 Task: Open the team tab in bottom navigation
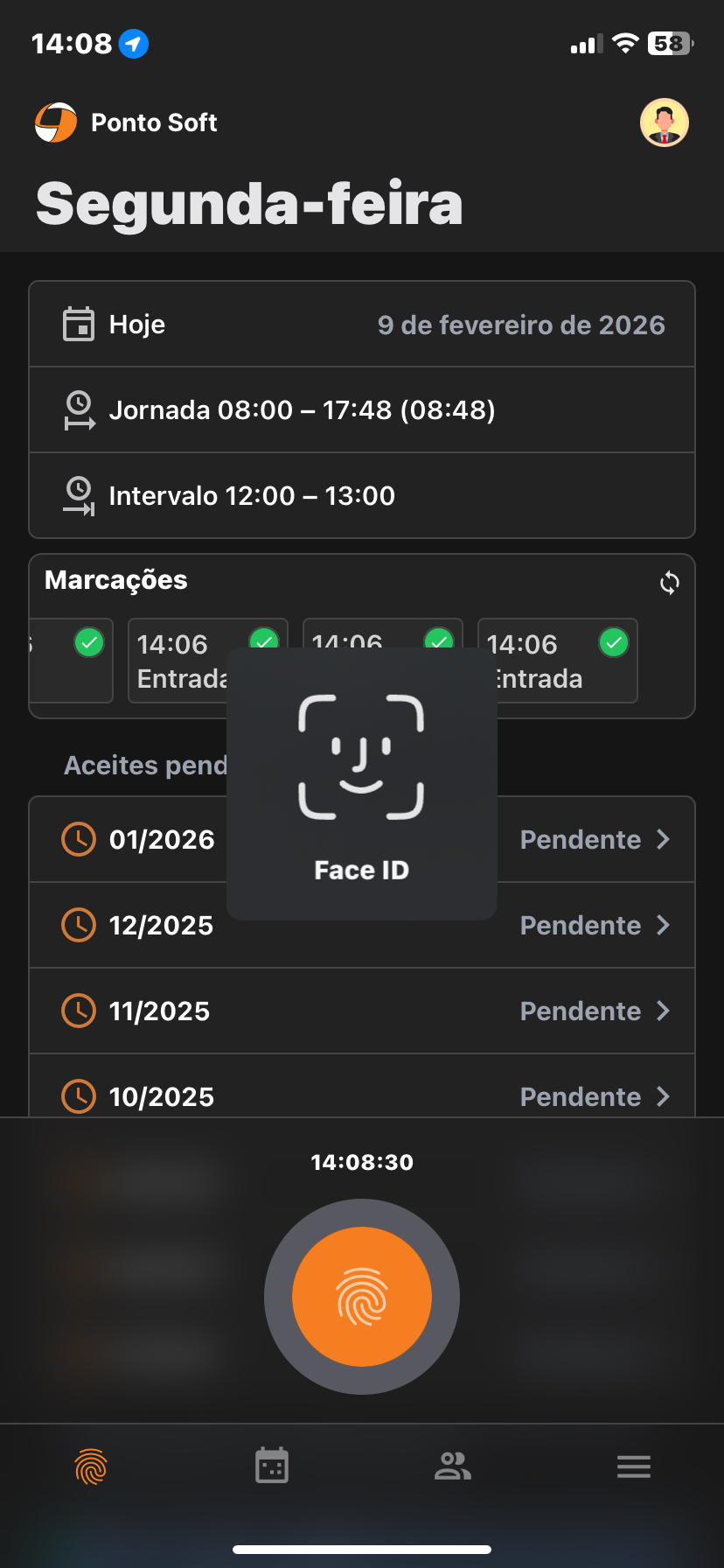point(452,1466)
